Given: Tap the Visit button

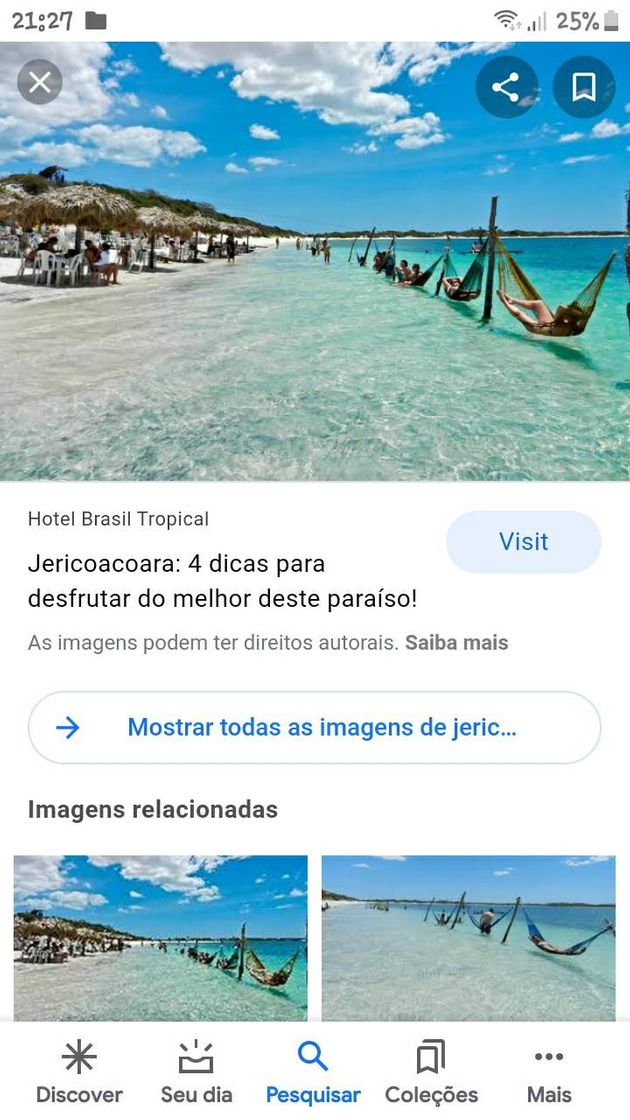Looking at the screenshot, I should click(523, 542).
